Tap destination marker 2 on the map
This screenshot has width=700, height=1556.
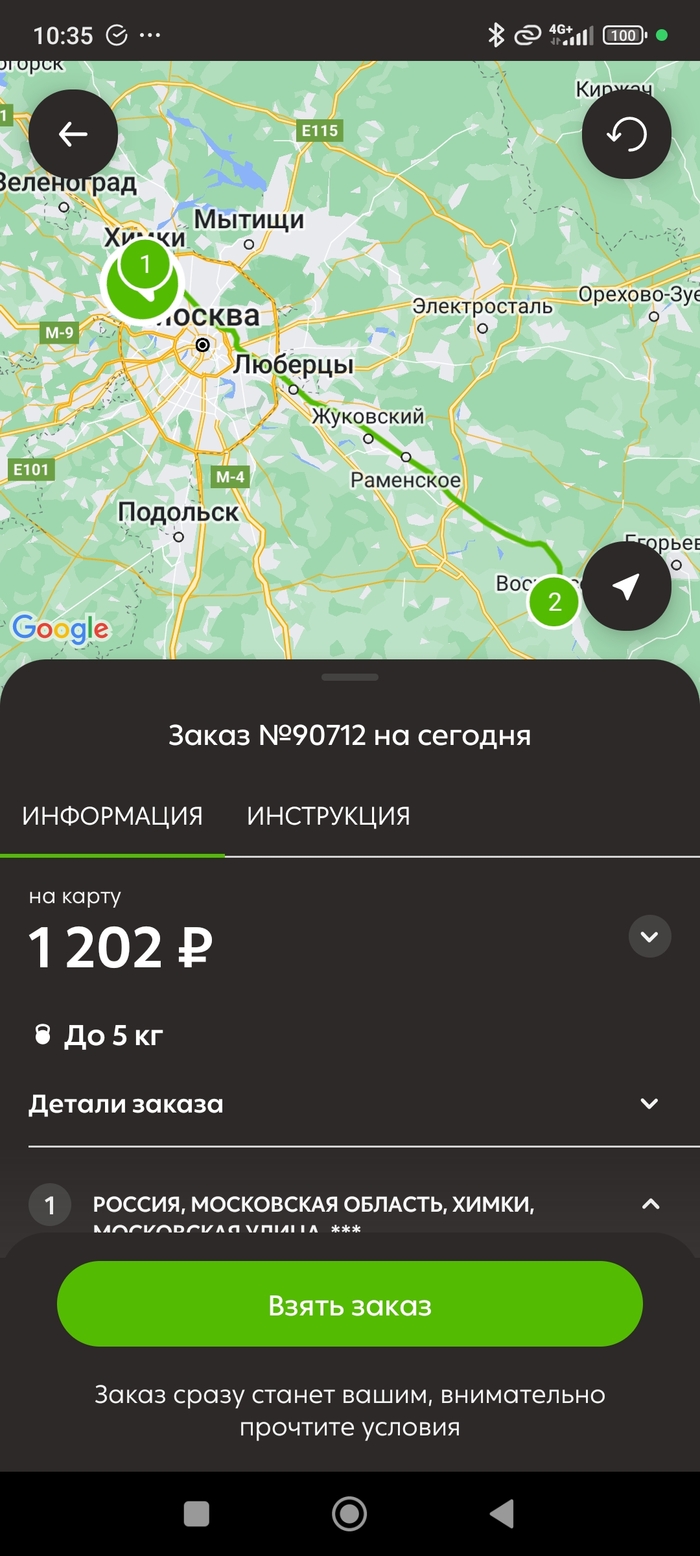click(554, 603)
